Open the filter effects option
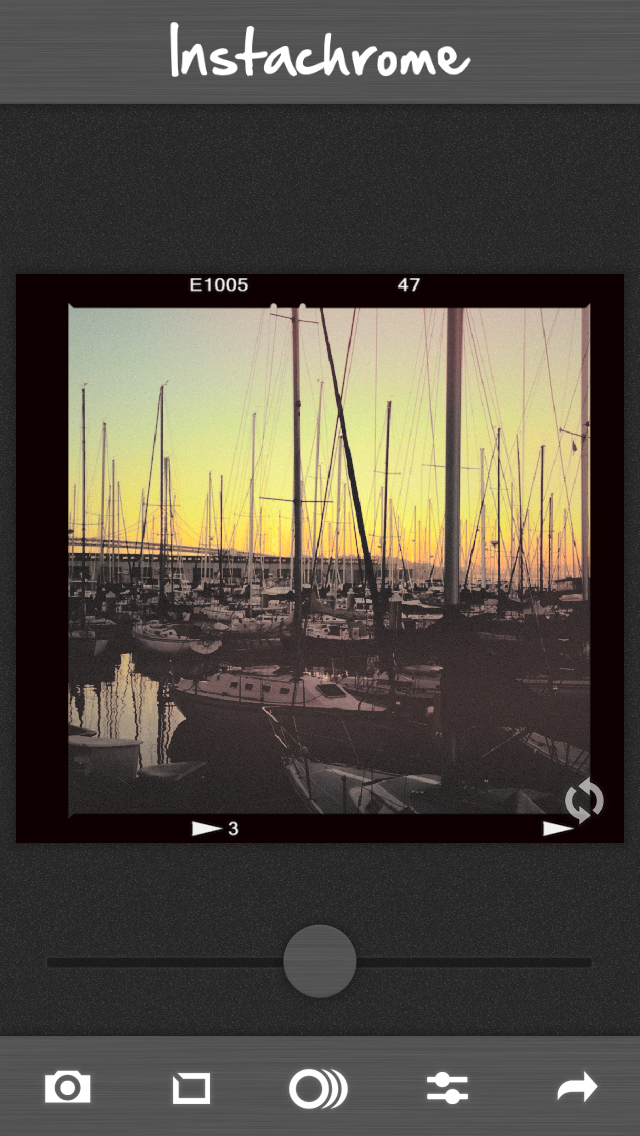Viewport: 640px width, 1136px height. [x=318, y=1088]
